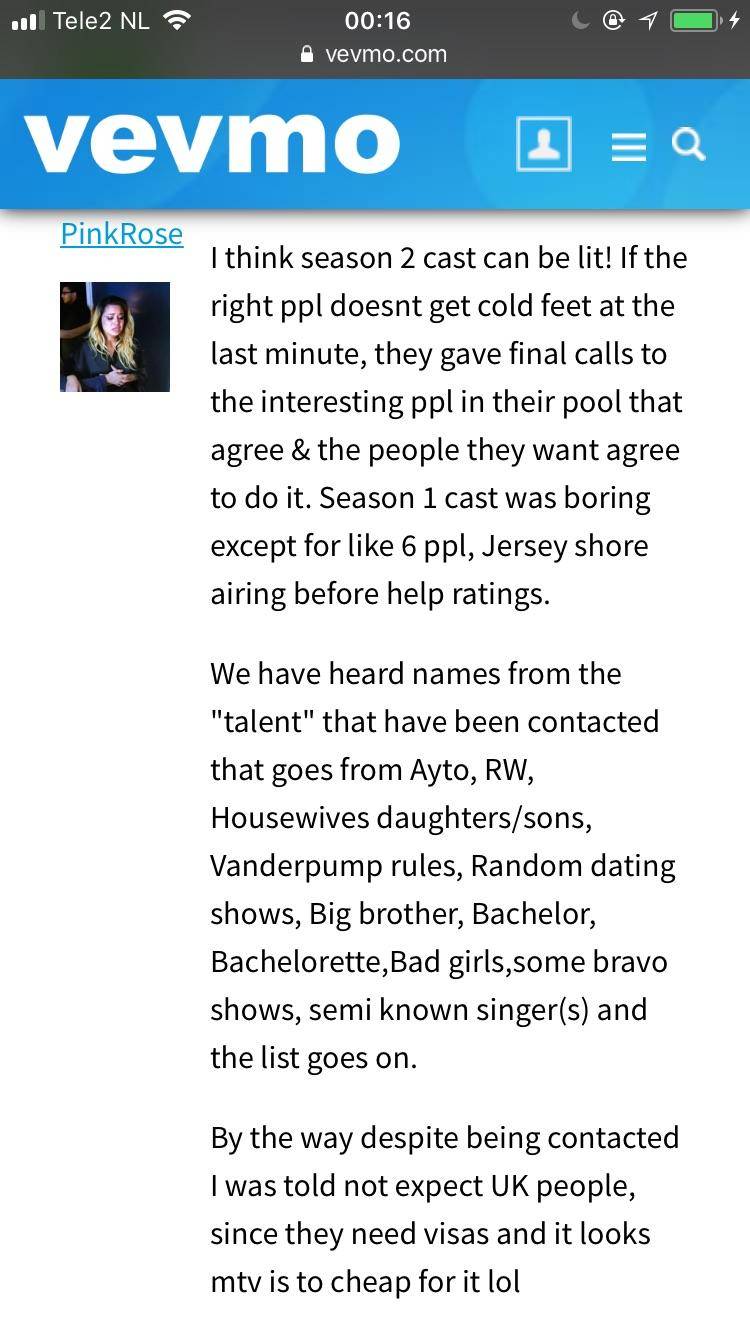Go to the vevmo home logo
The width and height of the screenshot is (750, 1334).
pos(211,143)
